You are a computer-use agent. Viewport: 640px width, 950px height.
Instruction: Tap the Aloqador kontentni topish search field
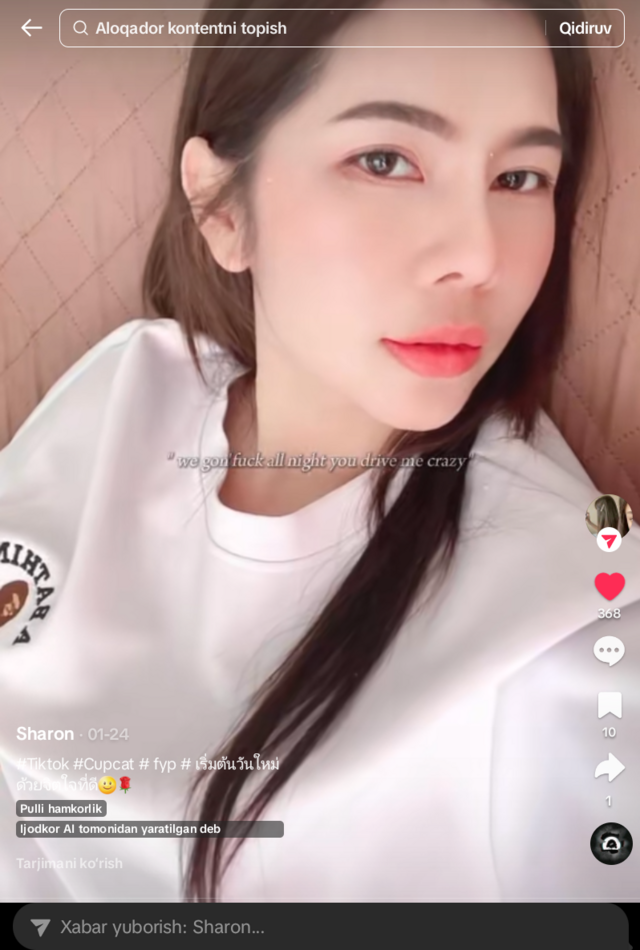click(x=303, y=28)
